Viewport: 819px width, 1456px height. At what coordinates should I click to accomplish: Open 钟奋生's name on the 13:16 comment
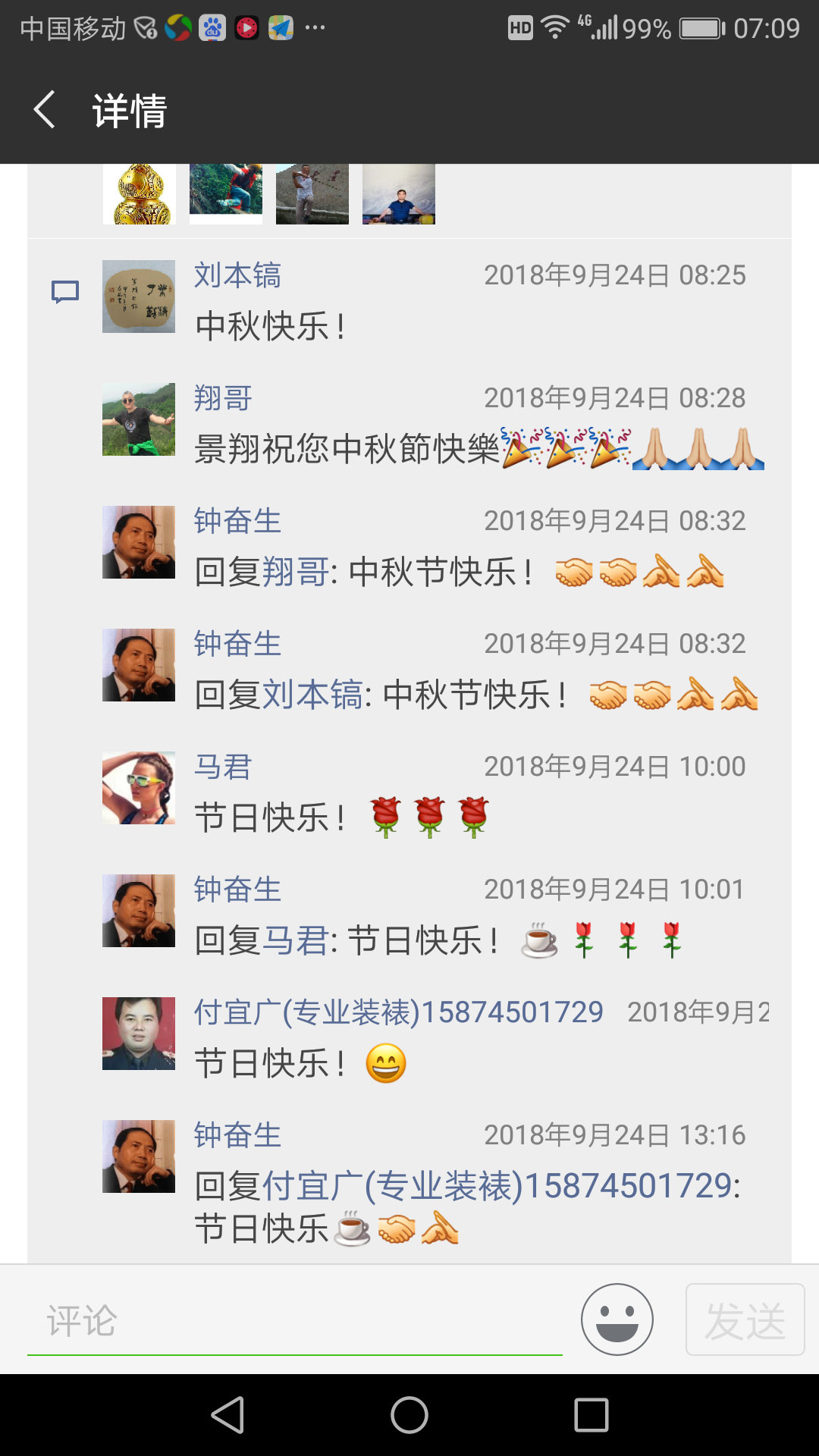tap(237, 1135)
